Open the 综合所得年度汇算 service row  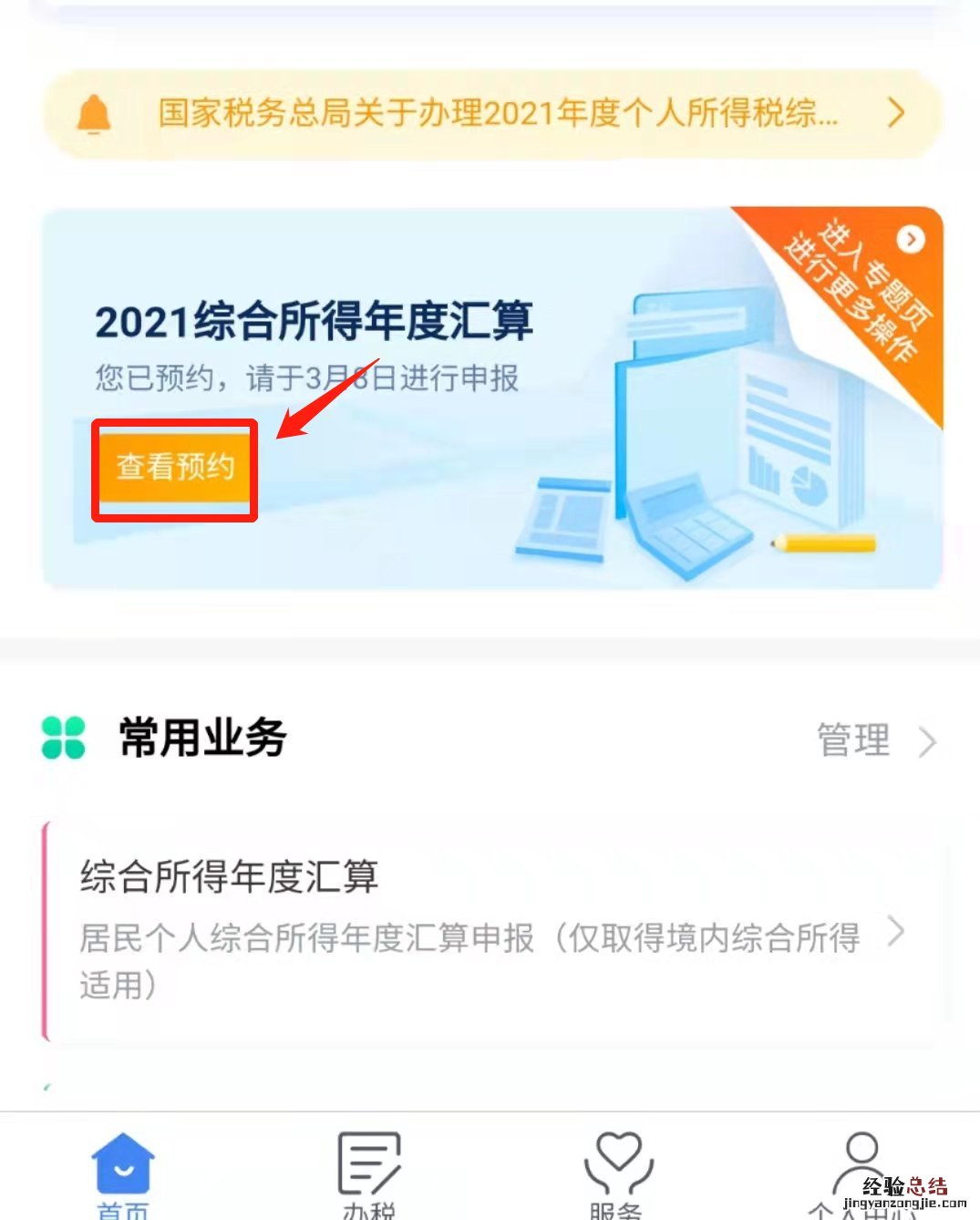pyautogui.click(x=492, y=930)
